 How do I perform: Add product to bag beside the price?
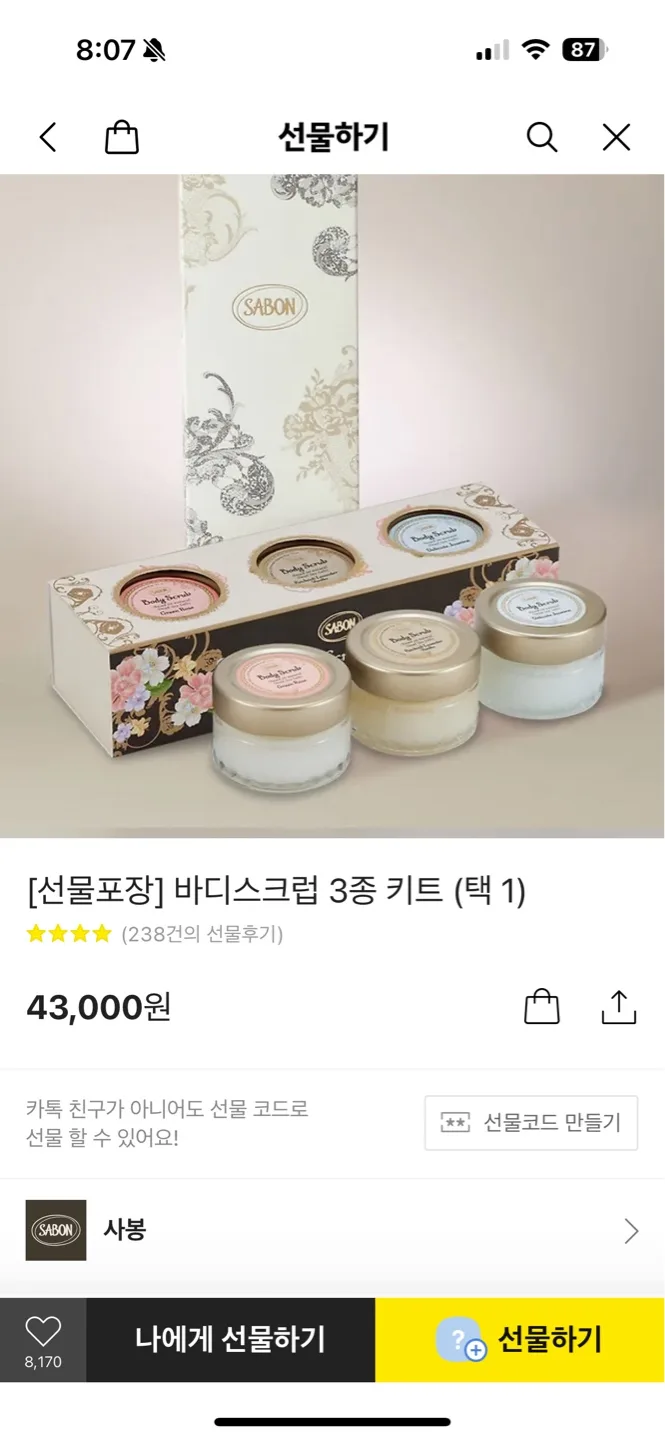[x=542, y=1007]
